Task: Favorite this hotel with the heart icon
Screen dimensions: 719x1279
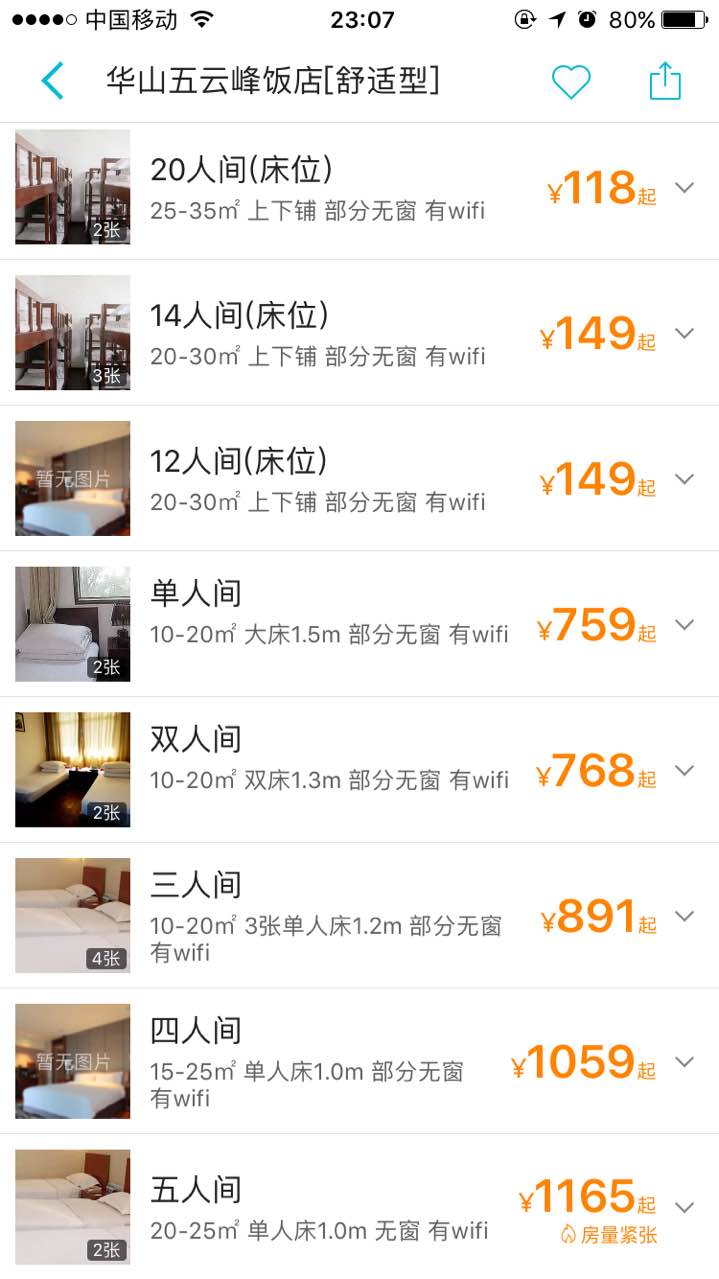Action: pos(571,82)
